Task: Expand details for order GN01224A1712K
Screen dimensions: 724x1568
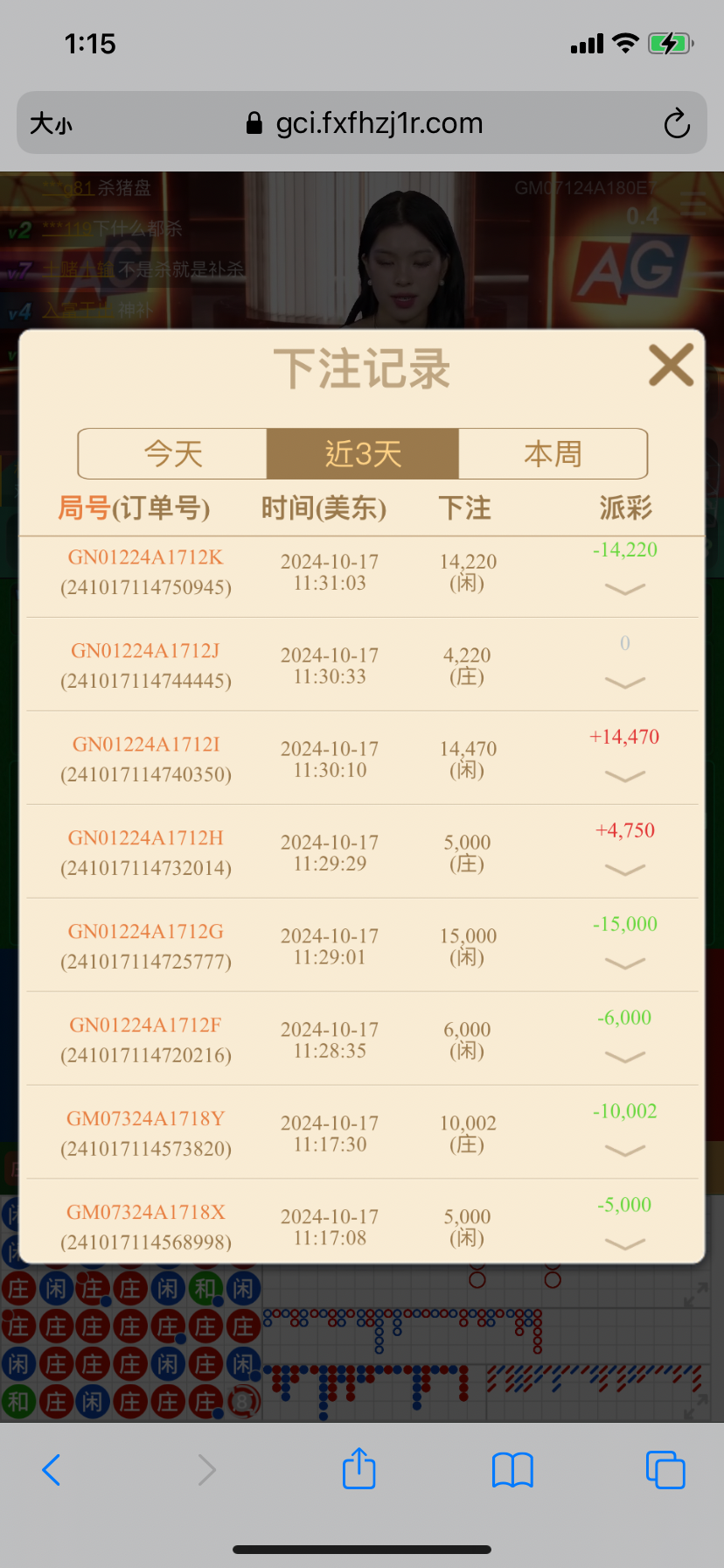Action: (624, 589)
